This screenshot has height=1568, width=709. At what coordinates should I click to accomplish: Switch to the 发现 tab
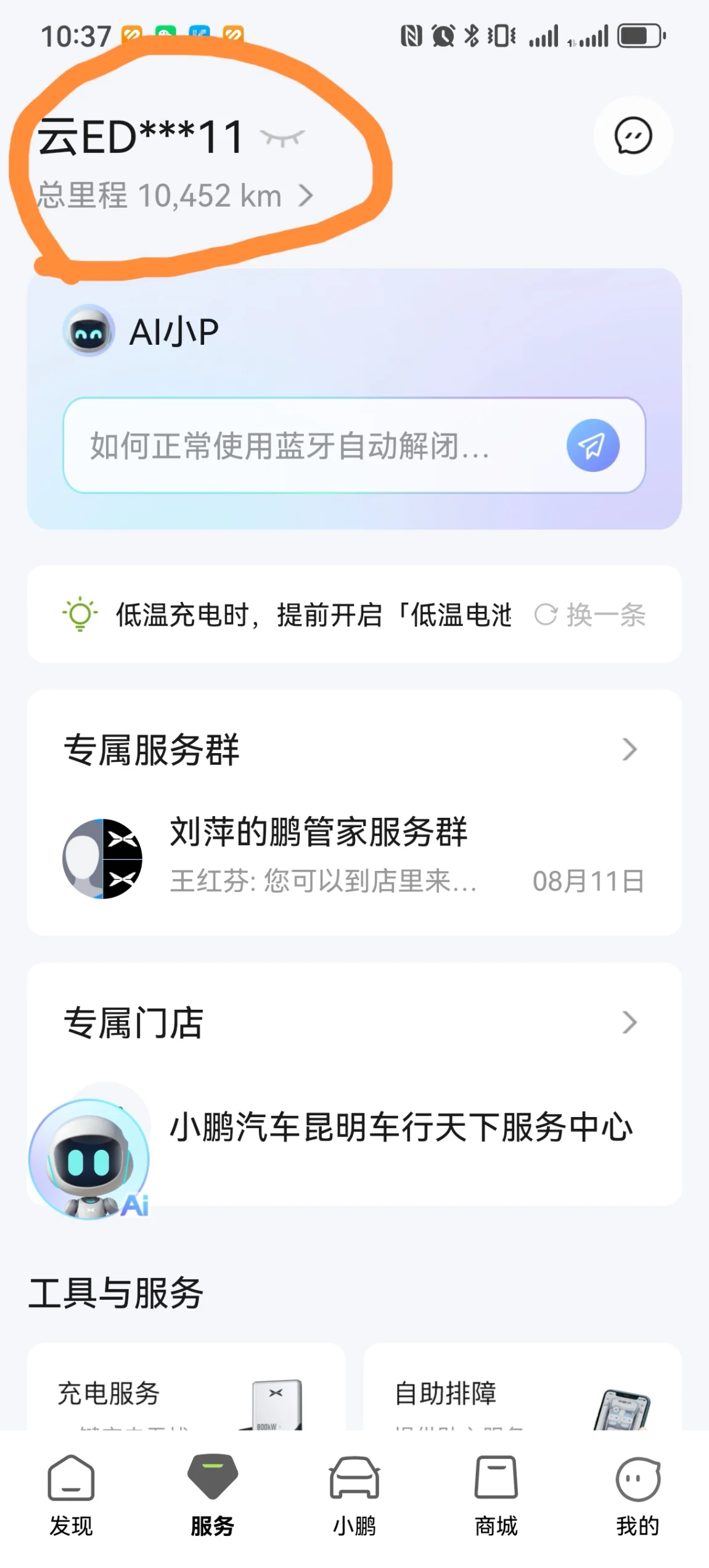pyautogui.click(x=71, y=1494)
